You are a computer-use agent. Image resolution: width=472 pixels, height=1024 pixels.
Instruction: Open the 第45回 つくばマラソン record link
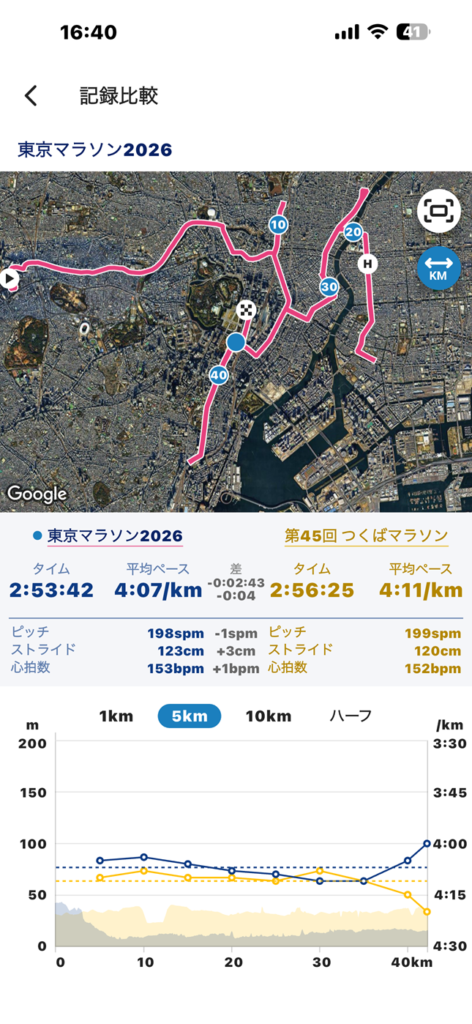tap(366, 536)
